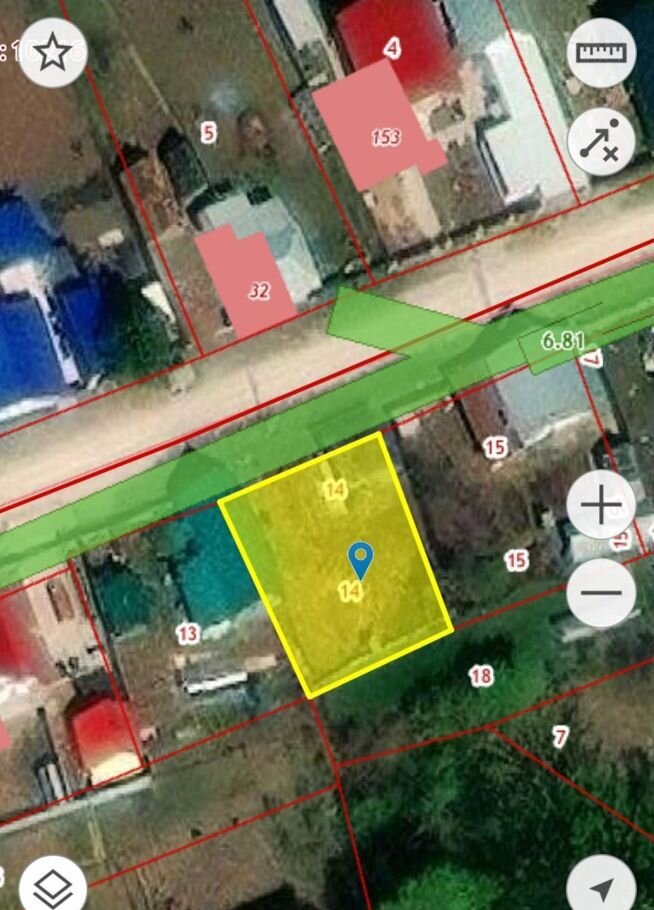Tap the blue marker on parcel 14
This screenshot has width=654, height=910.
click(360, 558)
